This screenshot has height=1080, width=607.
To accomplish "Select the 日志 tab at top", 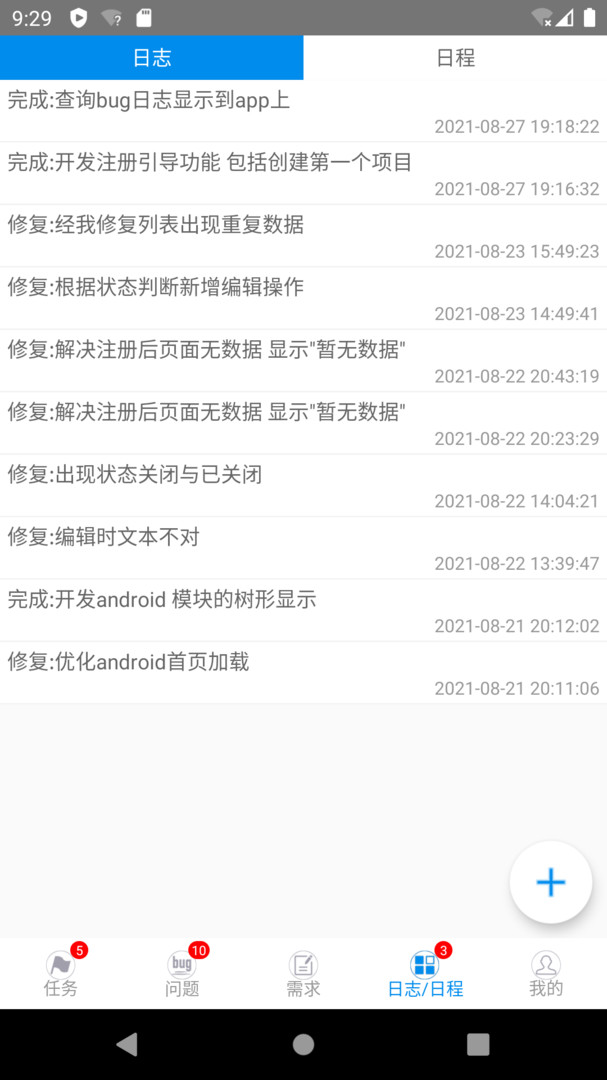I will [x=152, y=58].
